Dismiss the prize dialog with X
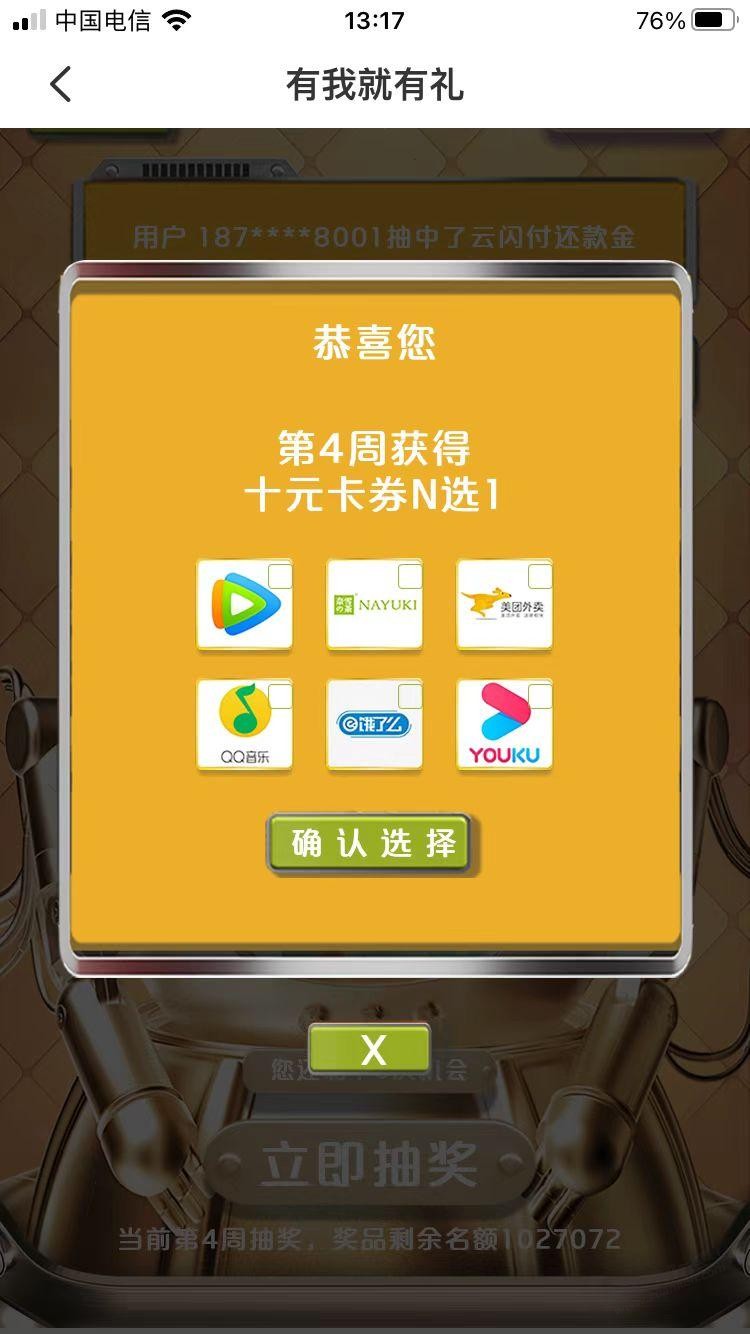Image resolution: width=750 pixels, height=1334 pixels. coord(370,1050)
